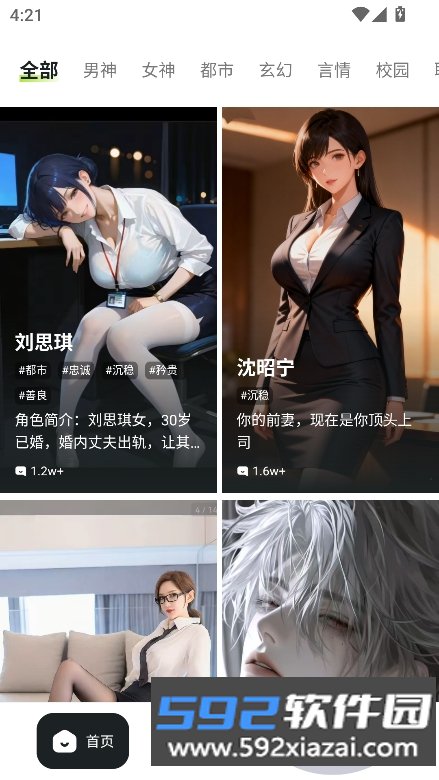Viewport: 439px width, 780px height.
Task: Switch to the 校园 tab
Action: tap(393, 70)
